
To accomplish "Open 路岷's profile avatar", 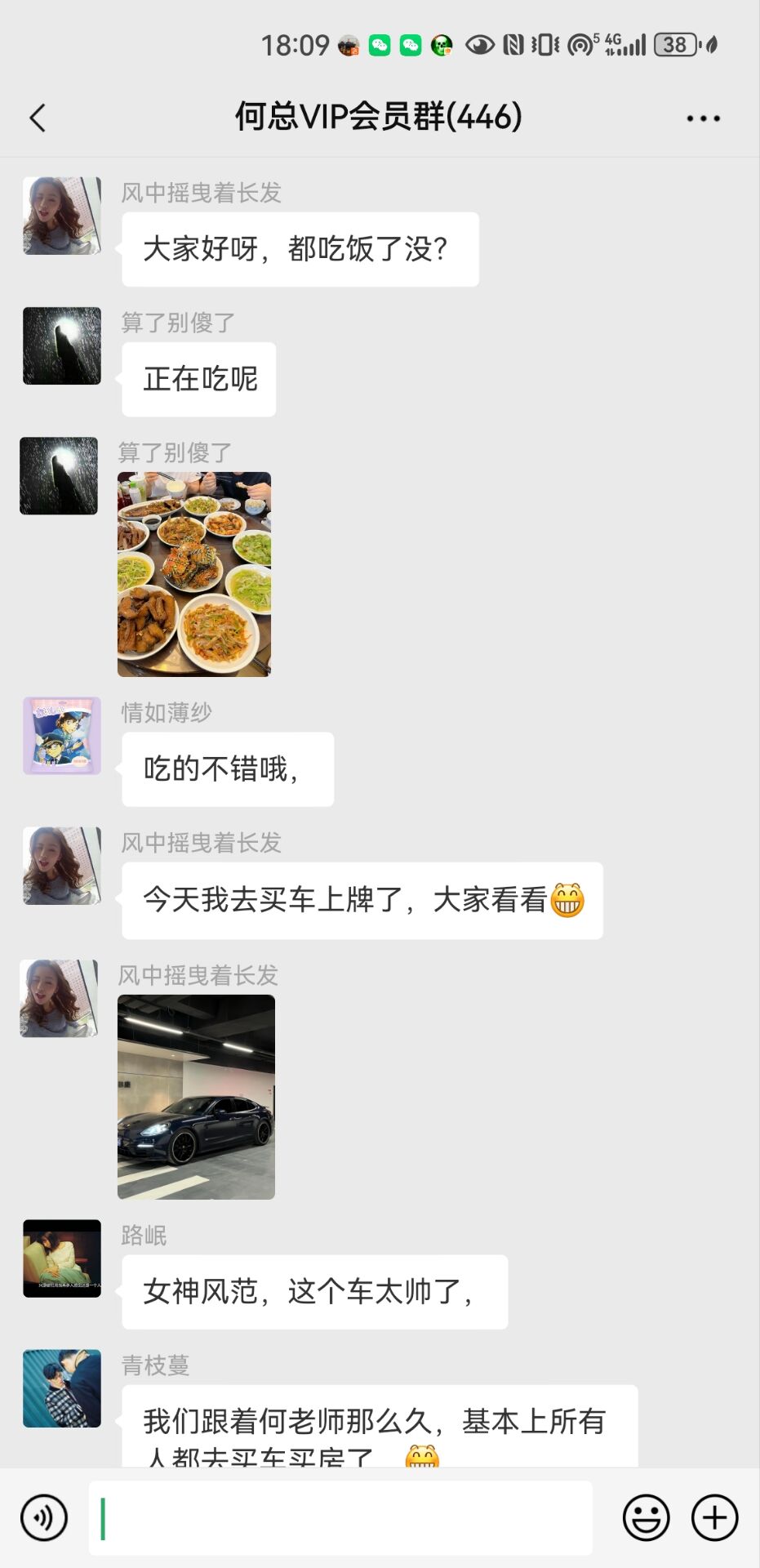I will tap(62, 1258).
